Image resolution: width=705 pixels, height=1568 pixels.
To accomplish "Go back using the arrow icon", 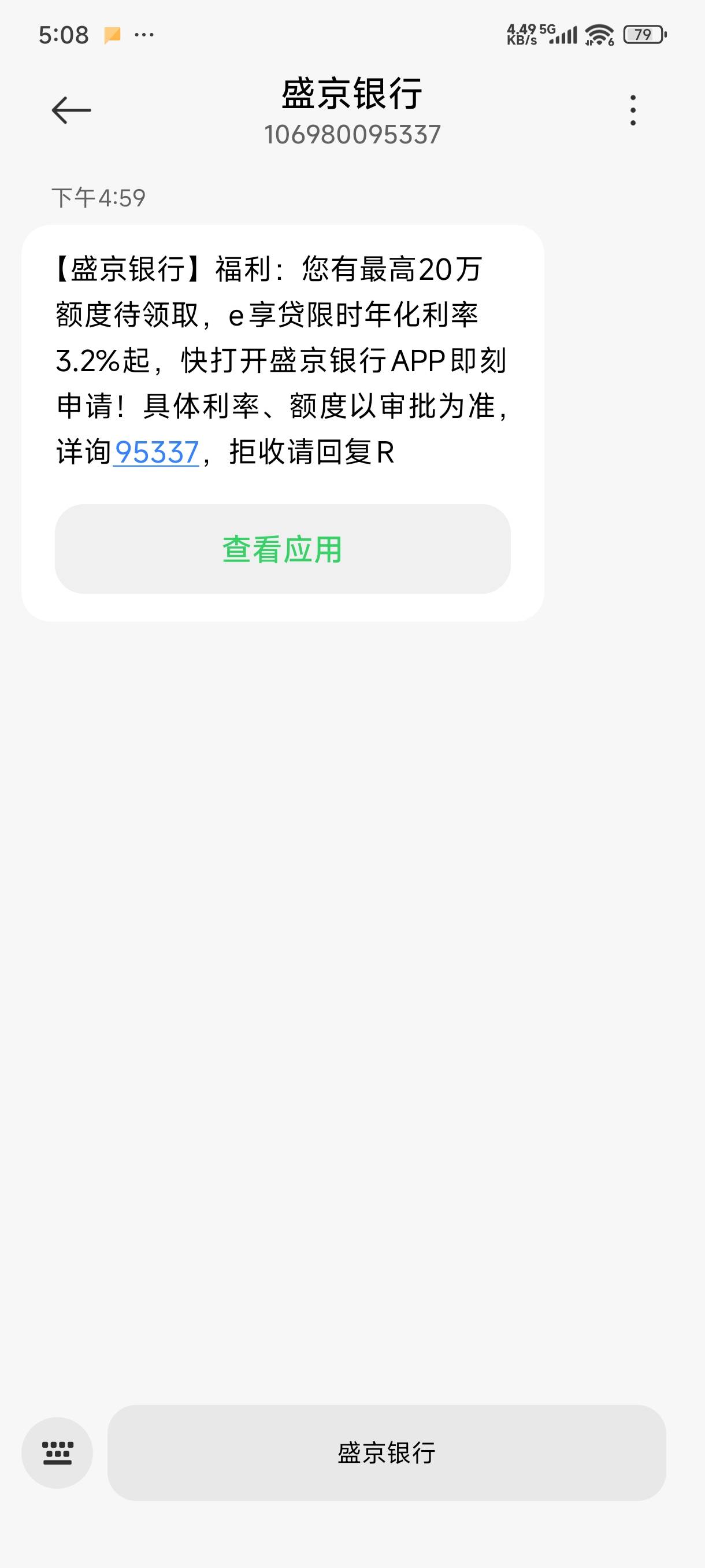I will pyautogui.click(x=71, y=110).
